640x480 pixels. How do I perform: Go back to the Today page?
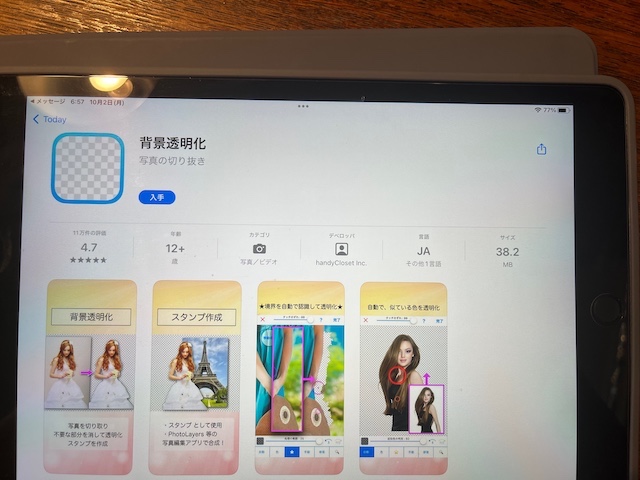(50, 119)
